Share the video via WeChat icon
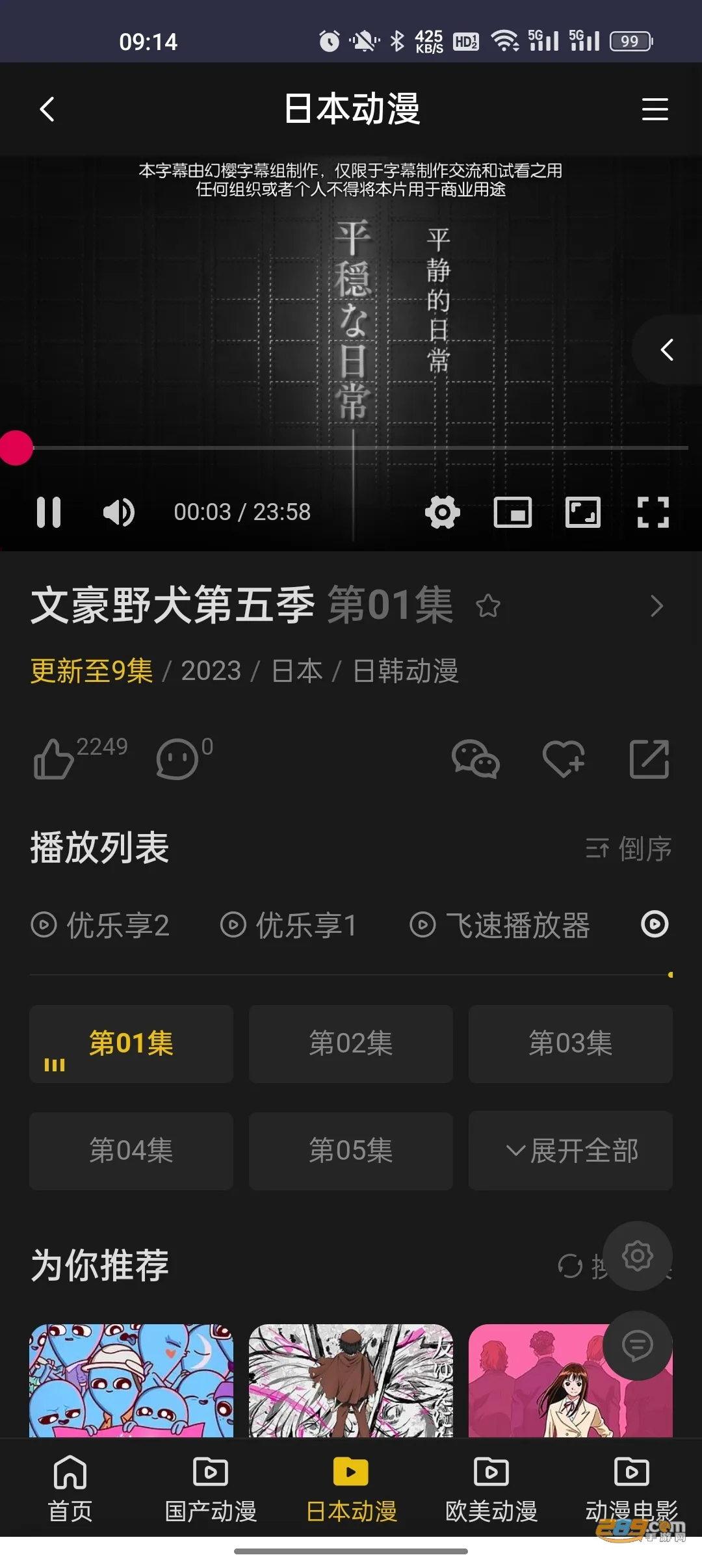 (x=475, y=759)
